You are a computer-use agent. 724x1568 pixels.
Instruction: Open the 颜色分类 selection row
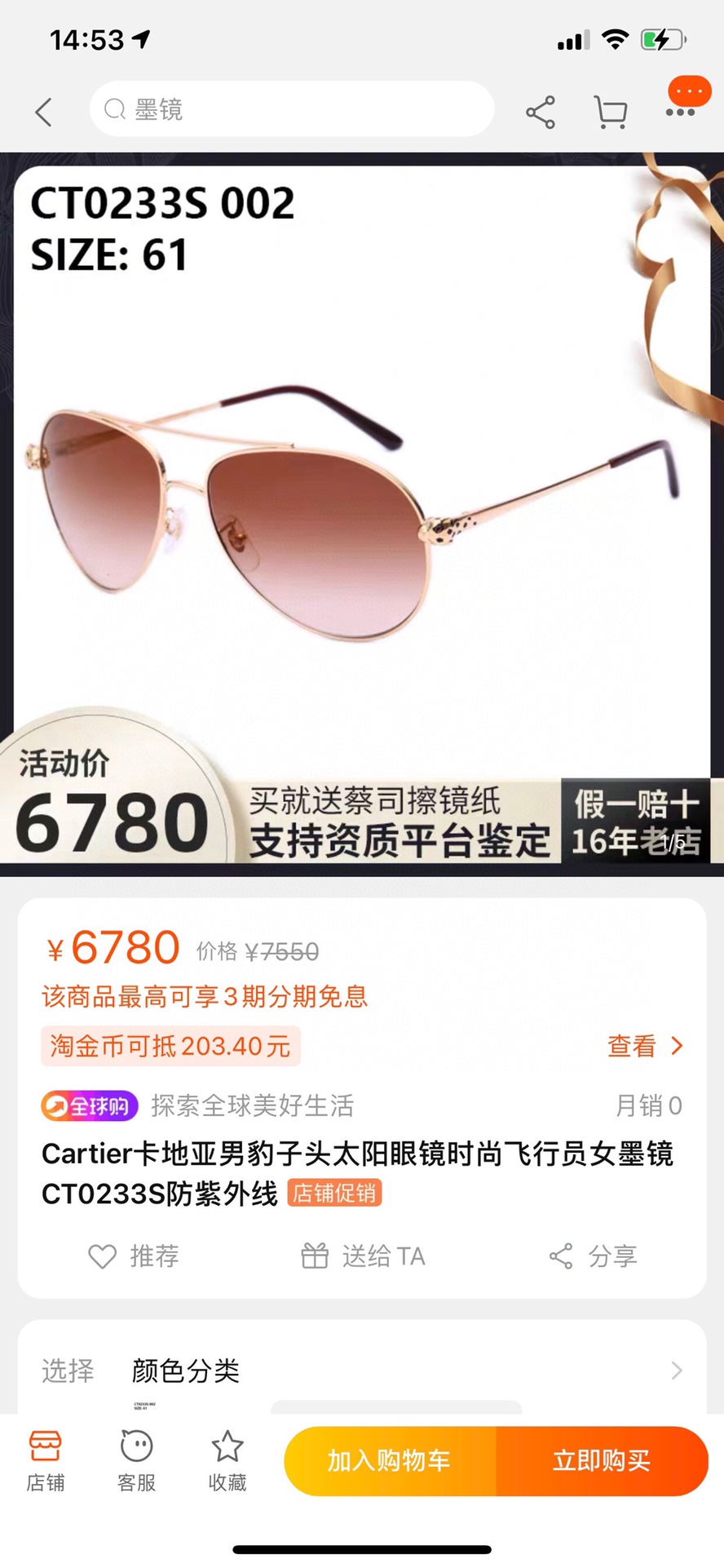click(361, 1371)
